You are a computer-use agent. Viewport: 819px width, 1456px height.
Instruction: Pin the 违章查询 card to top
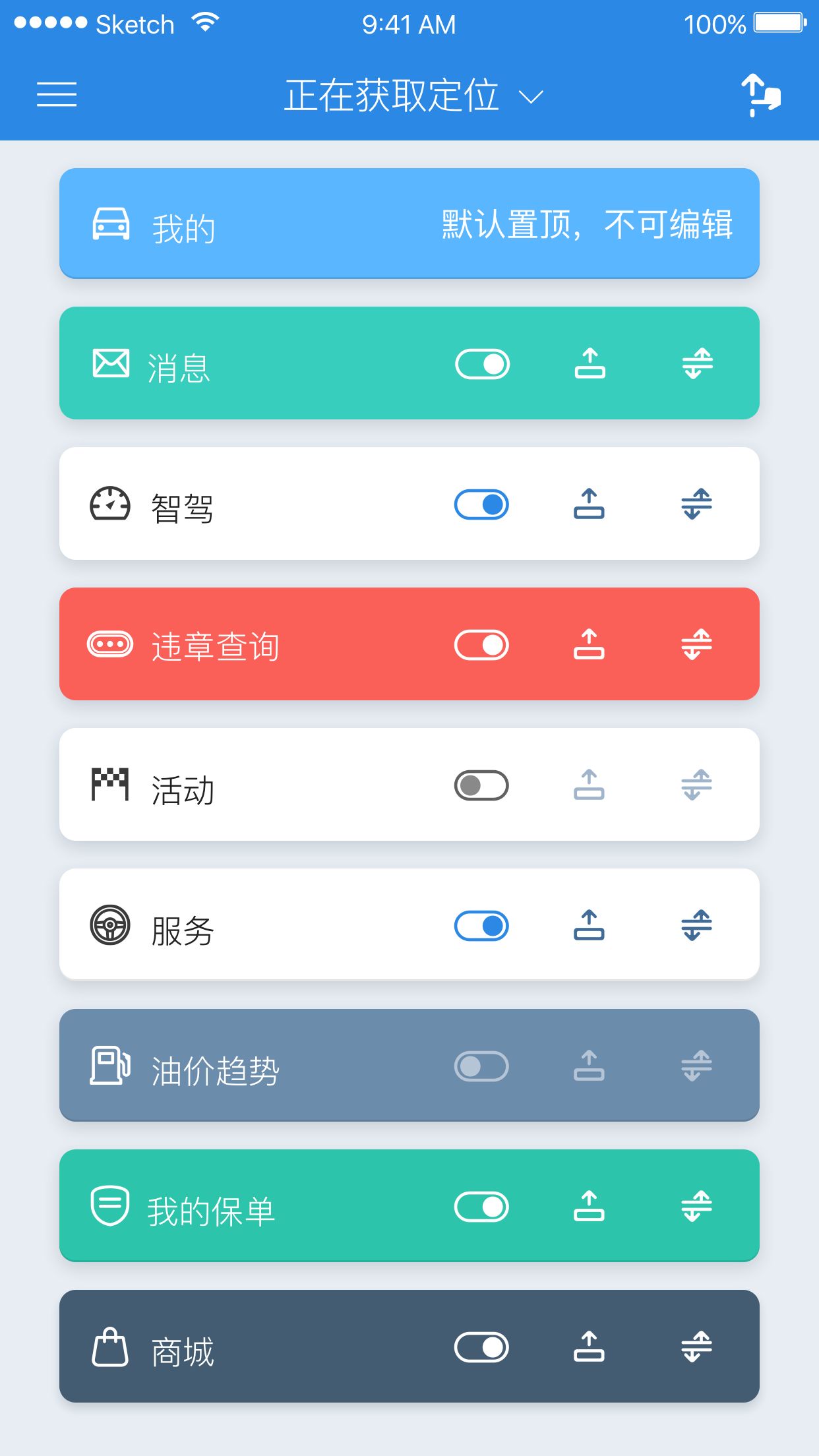click(590, 645)
